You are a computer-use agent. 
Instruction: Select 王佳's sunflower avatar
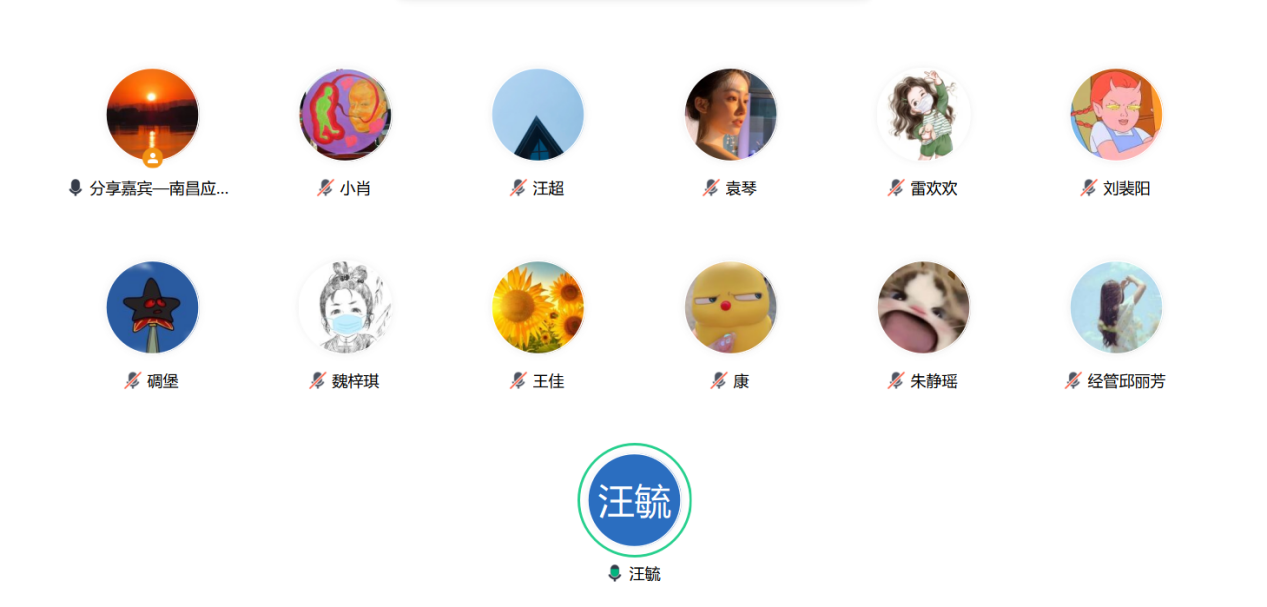click(x=538, y=307)
